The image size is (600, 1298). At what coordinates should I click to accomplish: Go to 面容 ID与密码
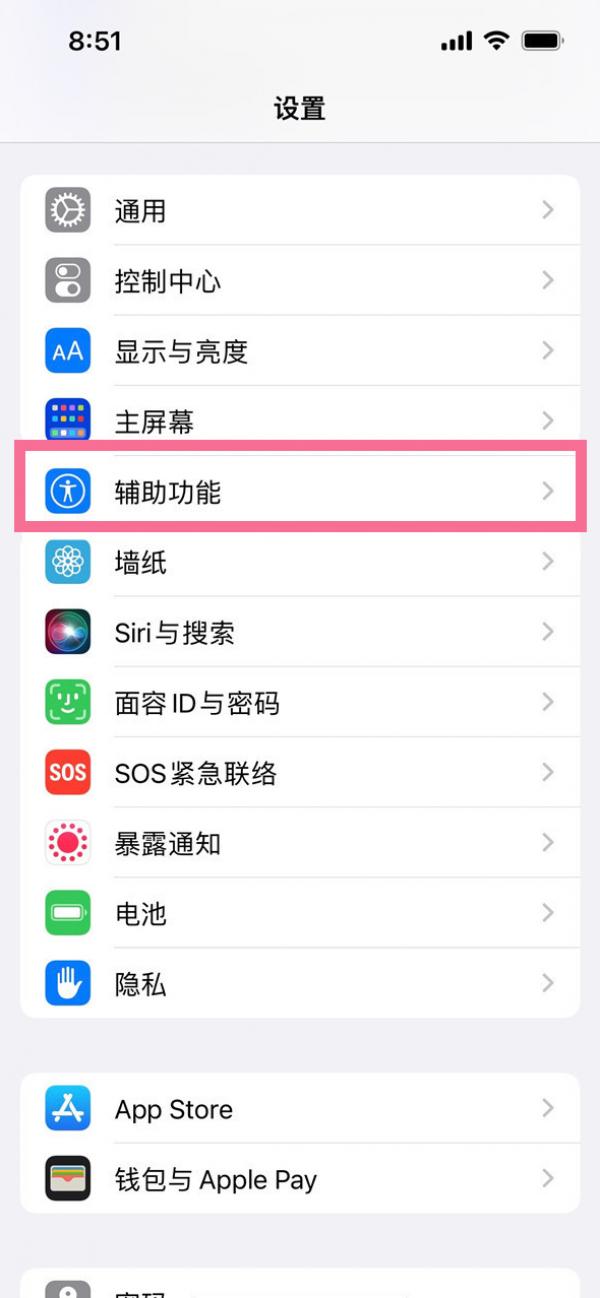point(300,702)
